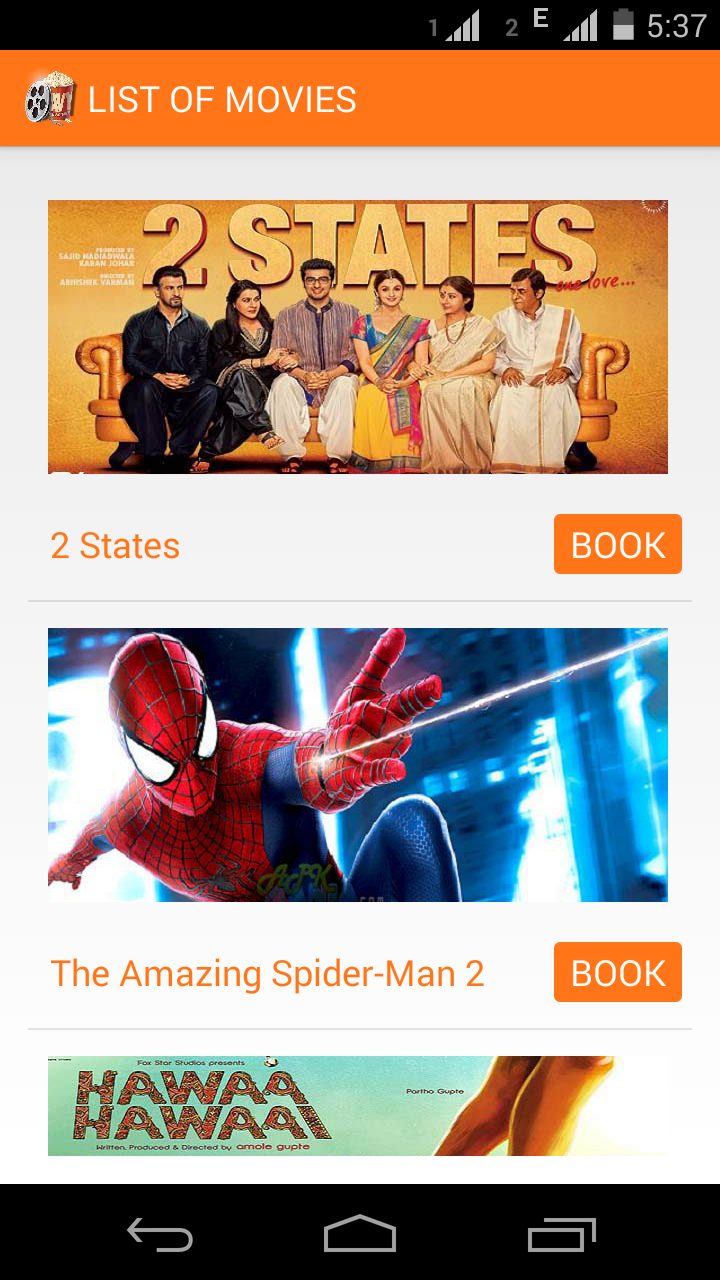Viewport: 720px width, 1280px height.
Task: Tap the SIM 2 signal strength icon
Action: (x=584, y=27)
